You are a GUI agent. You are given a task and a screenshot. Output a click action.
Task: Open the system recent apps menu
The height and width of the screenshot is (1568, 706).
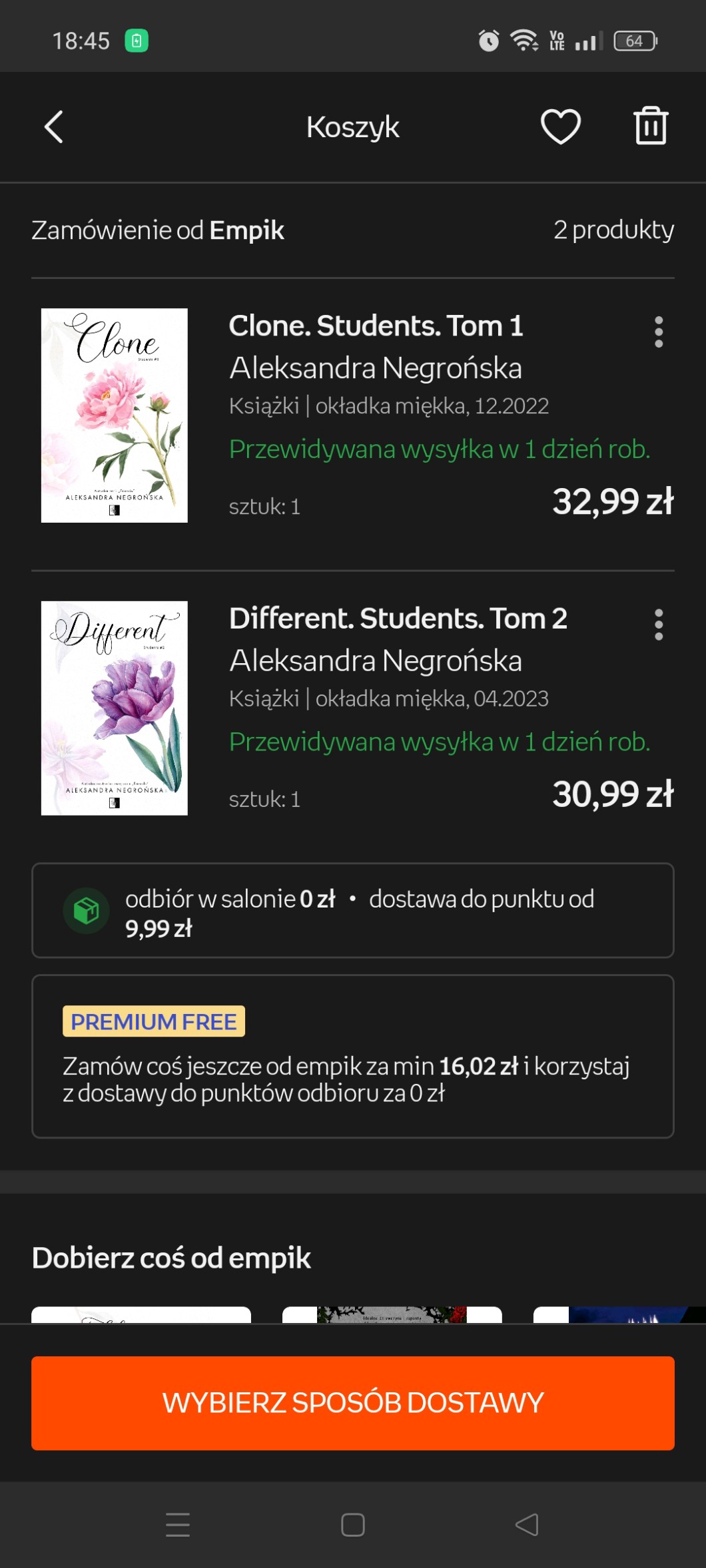178,1525
